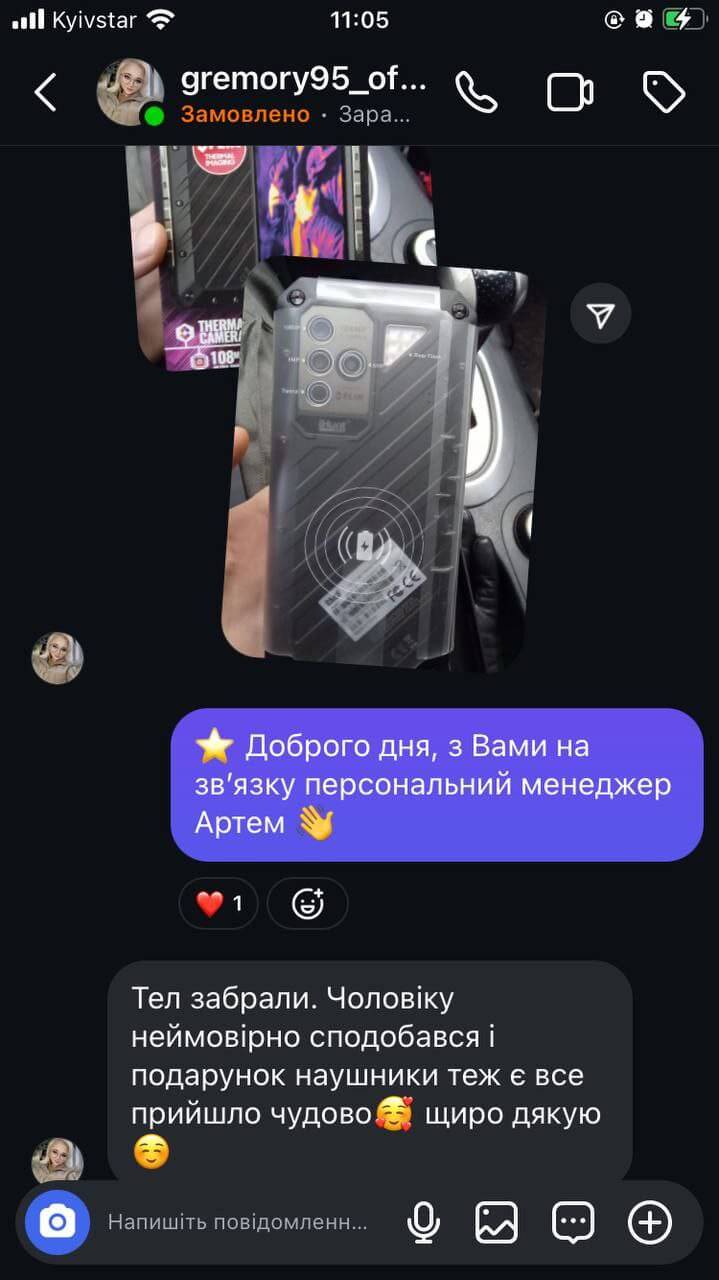Screen dimensions: 719x1280
Task: Open the label tag icon
Action: pyautogui.click(x=663, y=92)
